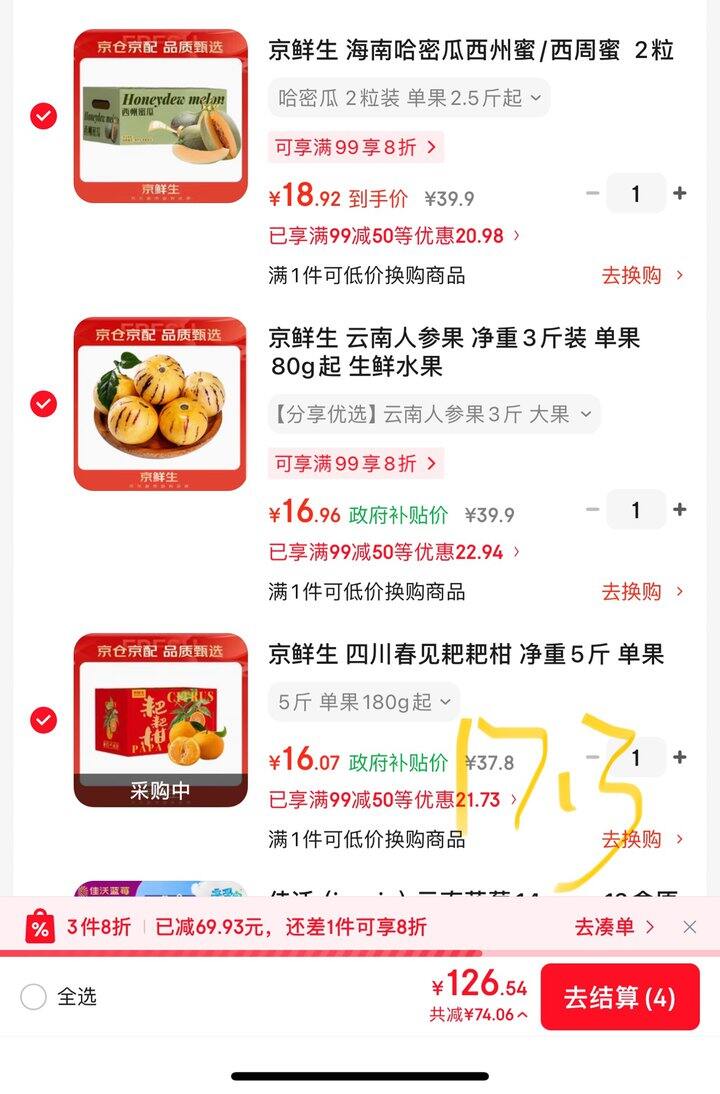Uncheck the 海南哈密瓜 item checkbox
Viewport: 720px width, 1094px height.
pos(43,116)
